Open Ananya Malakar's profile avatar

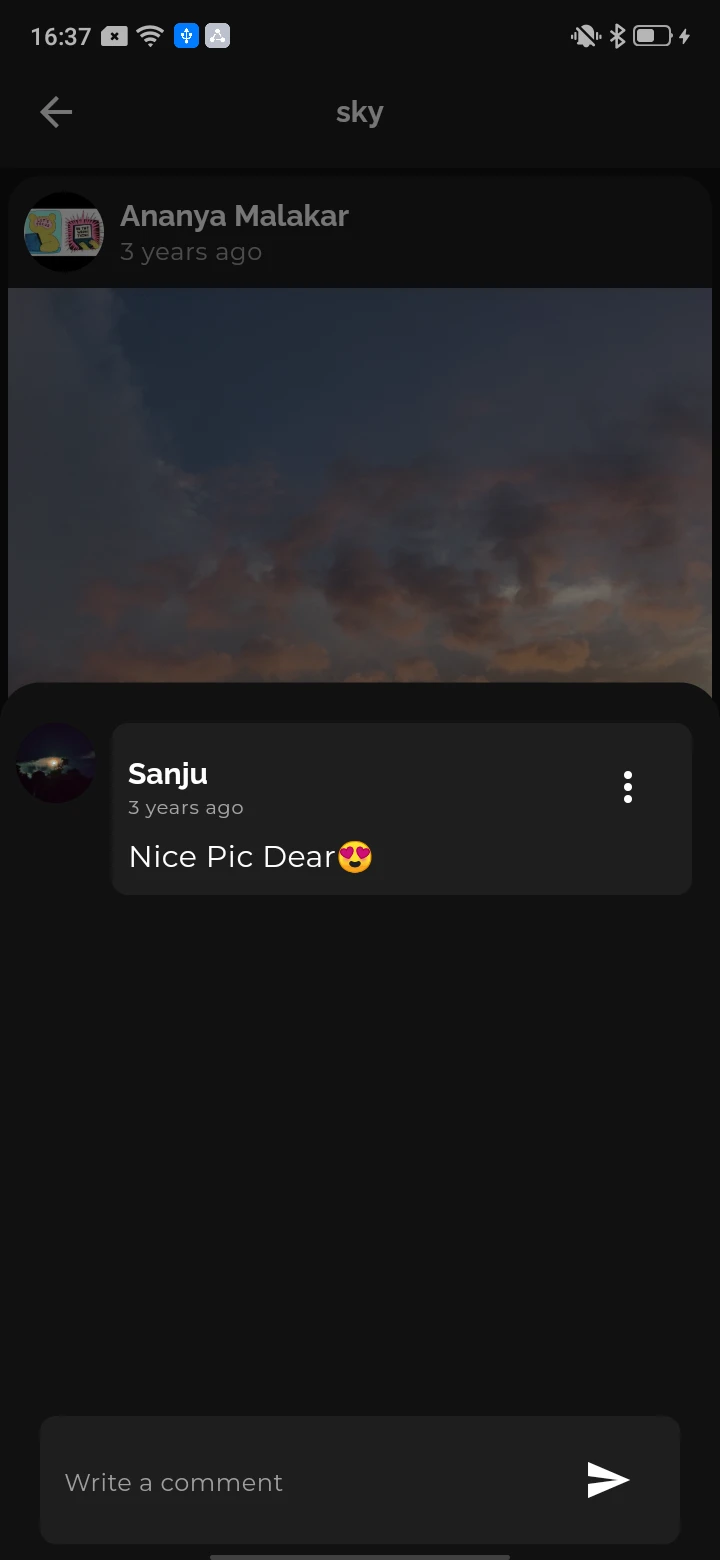coord(64,232)
